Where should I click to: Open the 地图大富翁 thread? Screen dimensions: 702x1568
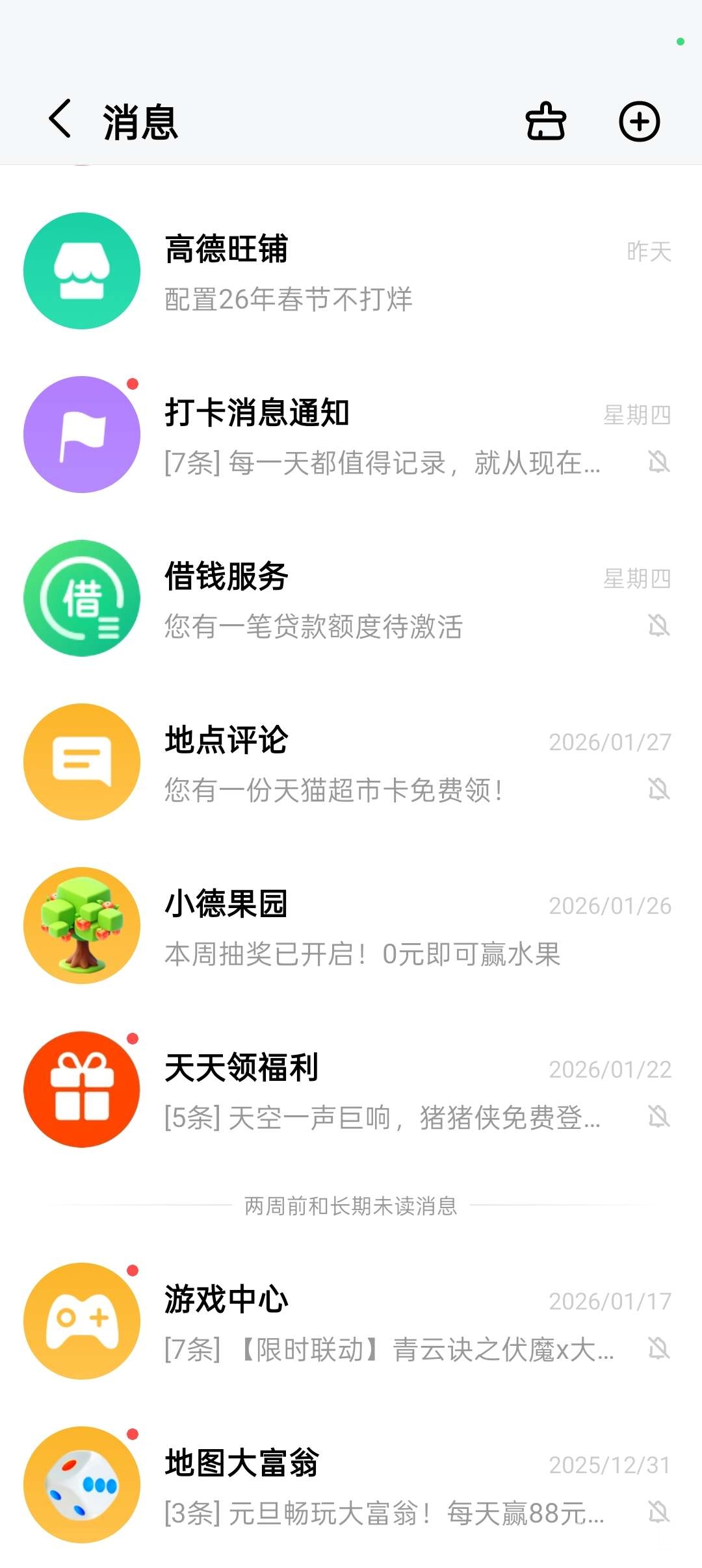tap(351, 1486)
